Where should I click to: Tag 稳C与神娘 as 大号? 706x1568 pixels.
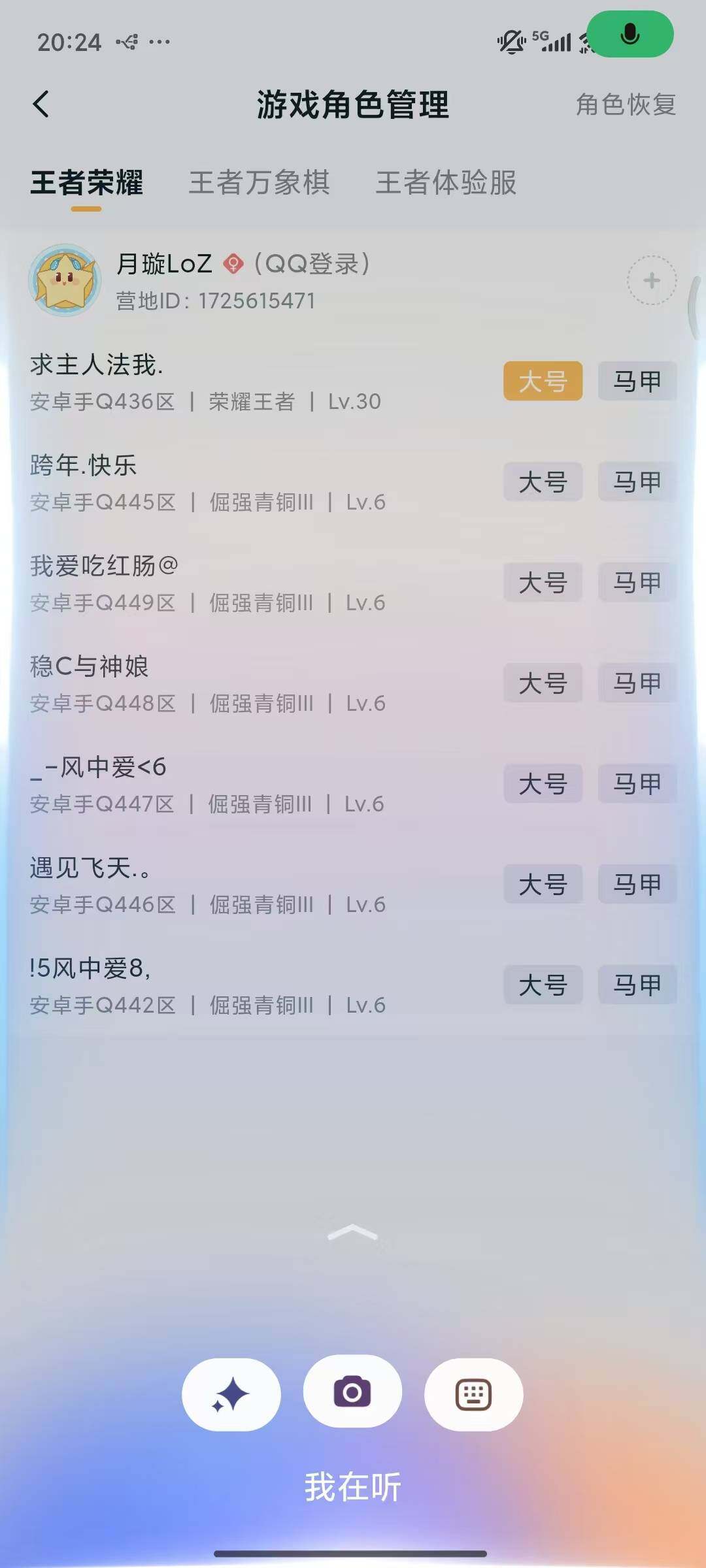tap(543, 683)
